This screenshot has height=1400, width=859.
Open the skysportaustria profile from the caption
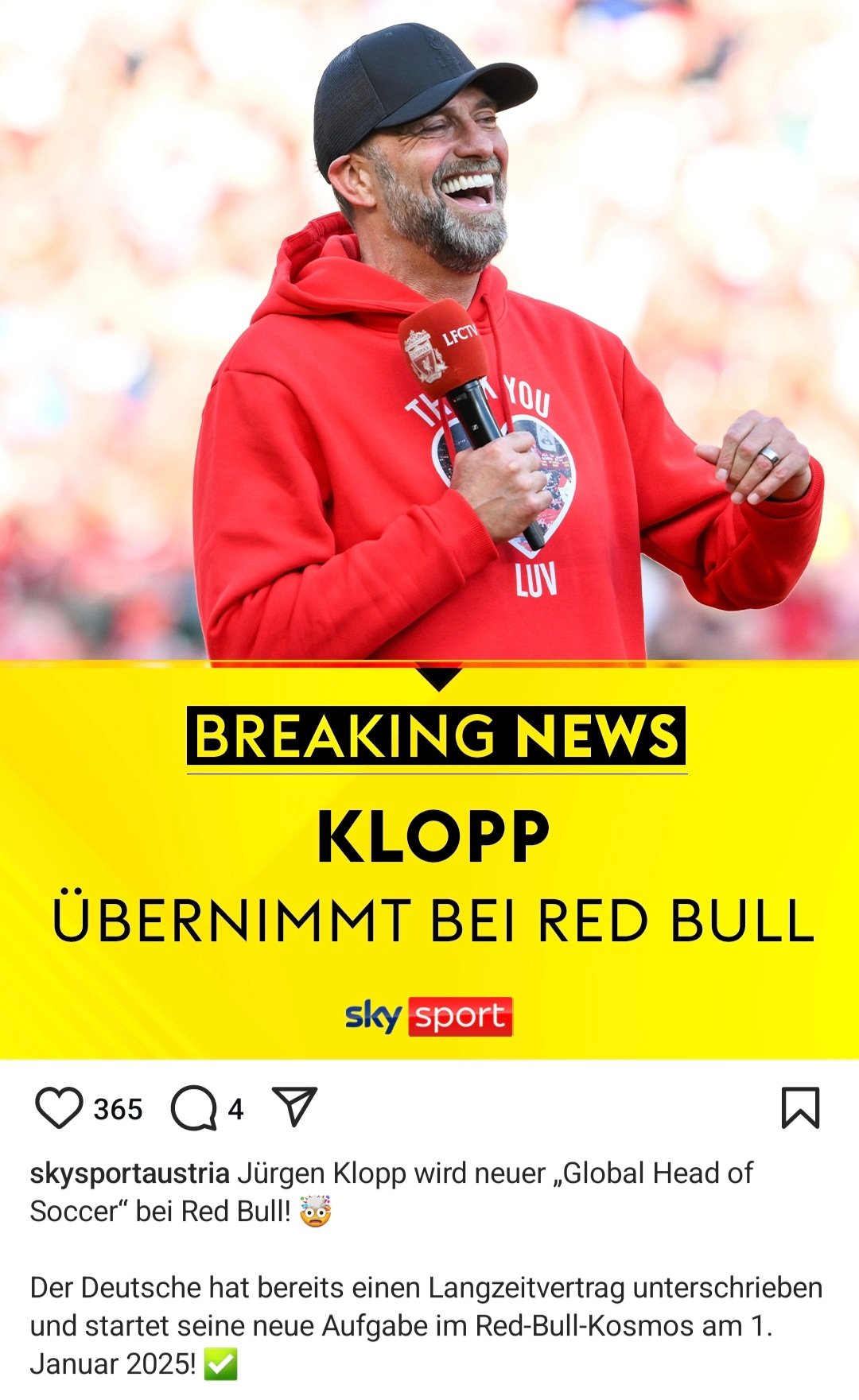(130, 1173)
